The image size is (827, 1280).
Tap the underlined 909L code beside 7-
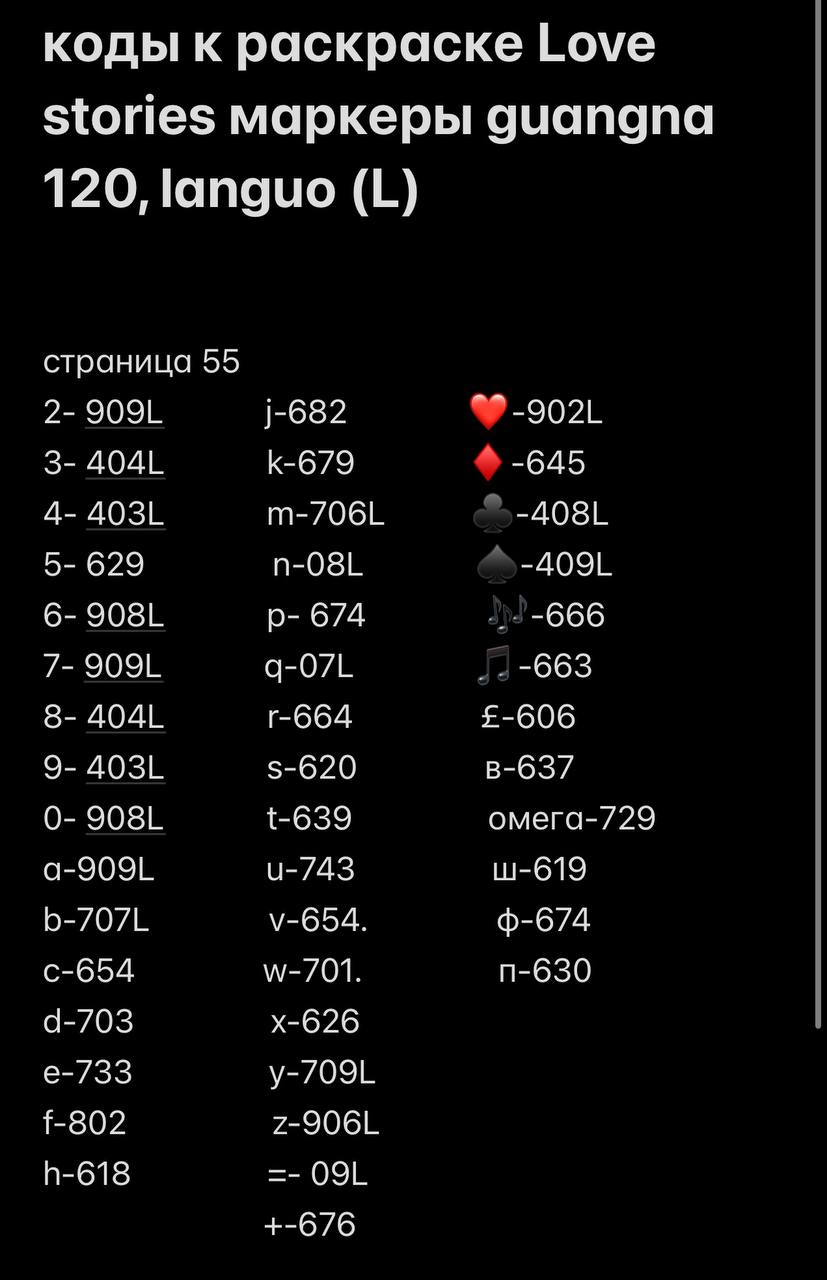click(x=123, y=666)
